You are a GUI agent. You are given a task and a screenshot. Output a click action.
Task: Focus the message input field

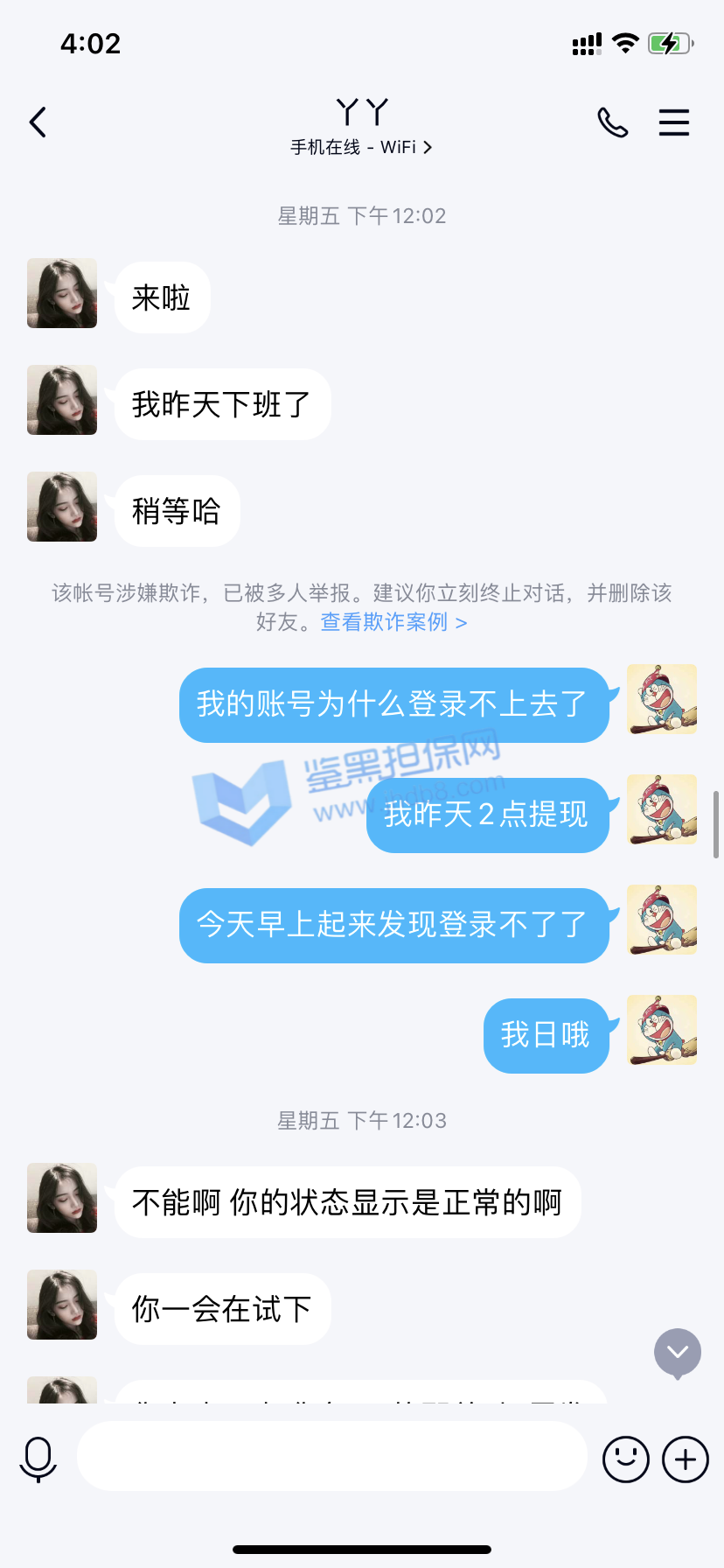point(332,1456)
